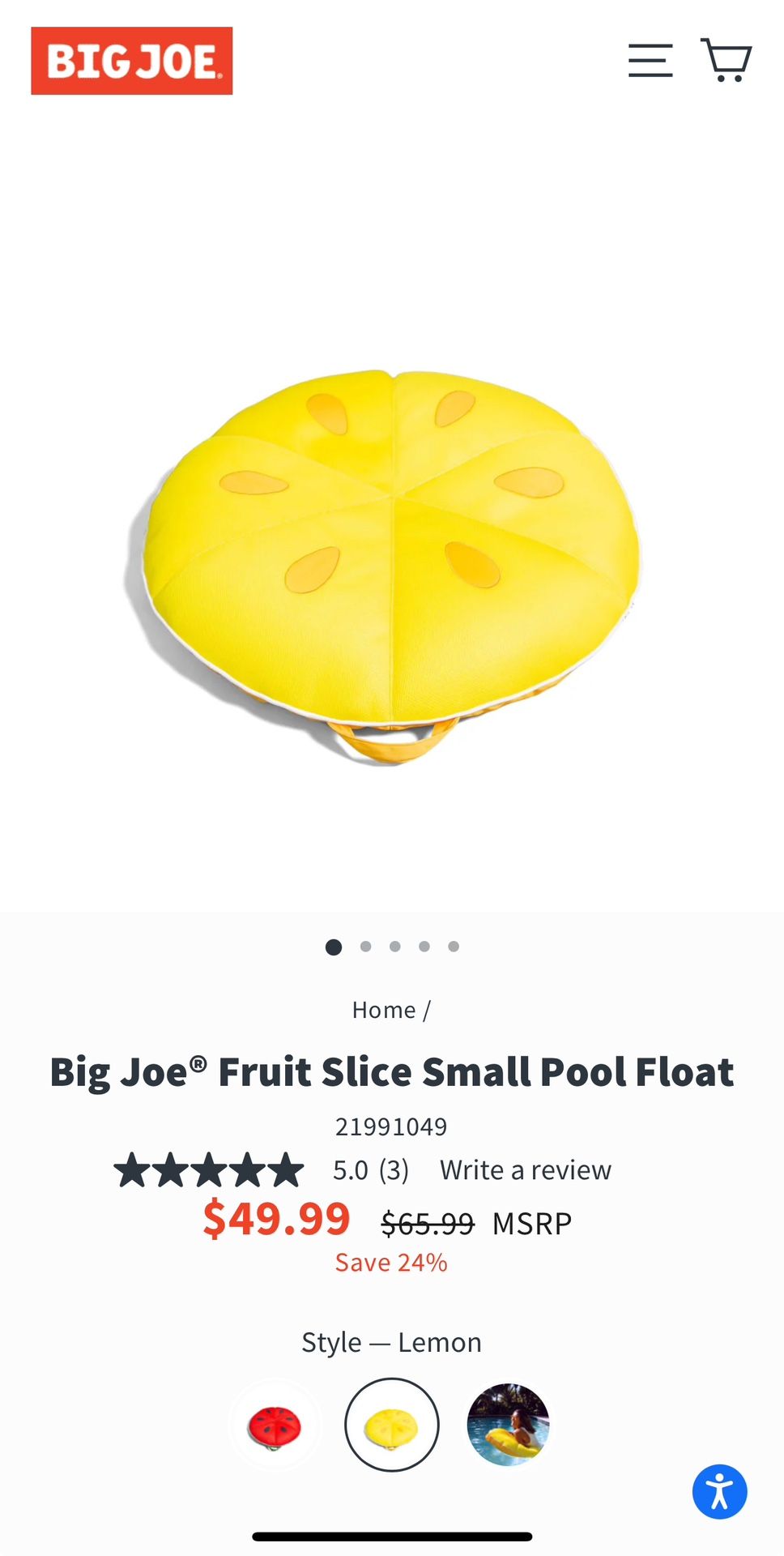Jump to the second product image dot
Viewport: 784px width, 1556px height.
pos(366,947)
